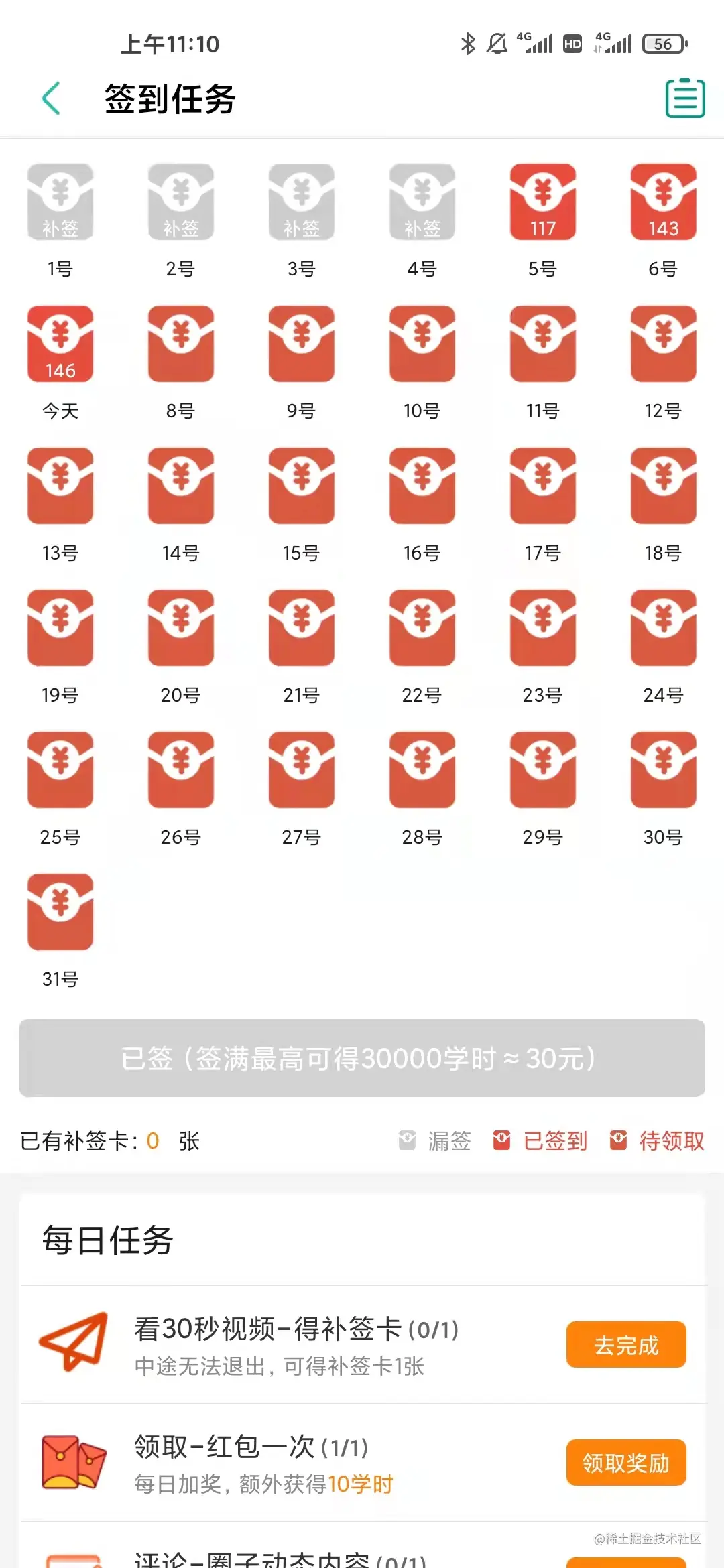Open the sign-in records clipboard icon
The width and height of the screenshot is (724, 1568).
[684, 99]
